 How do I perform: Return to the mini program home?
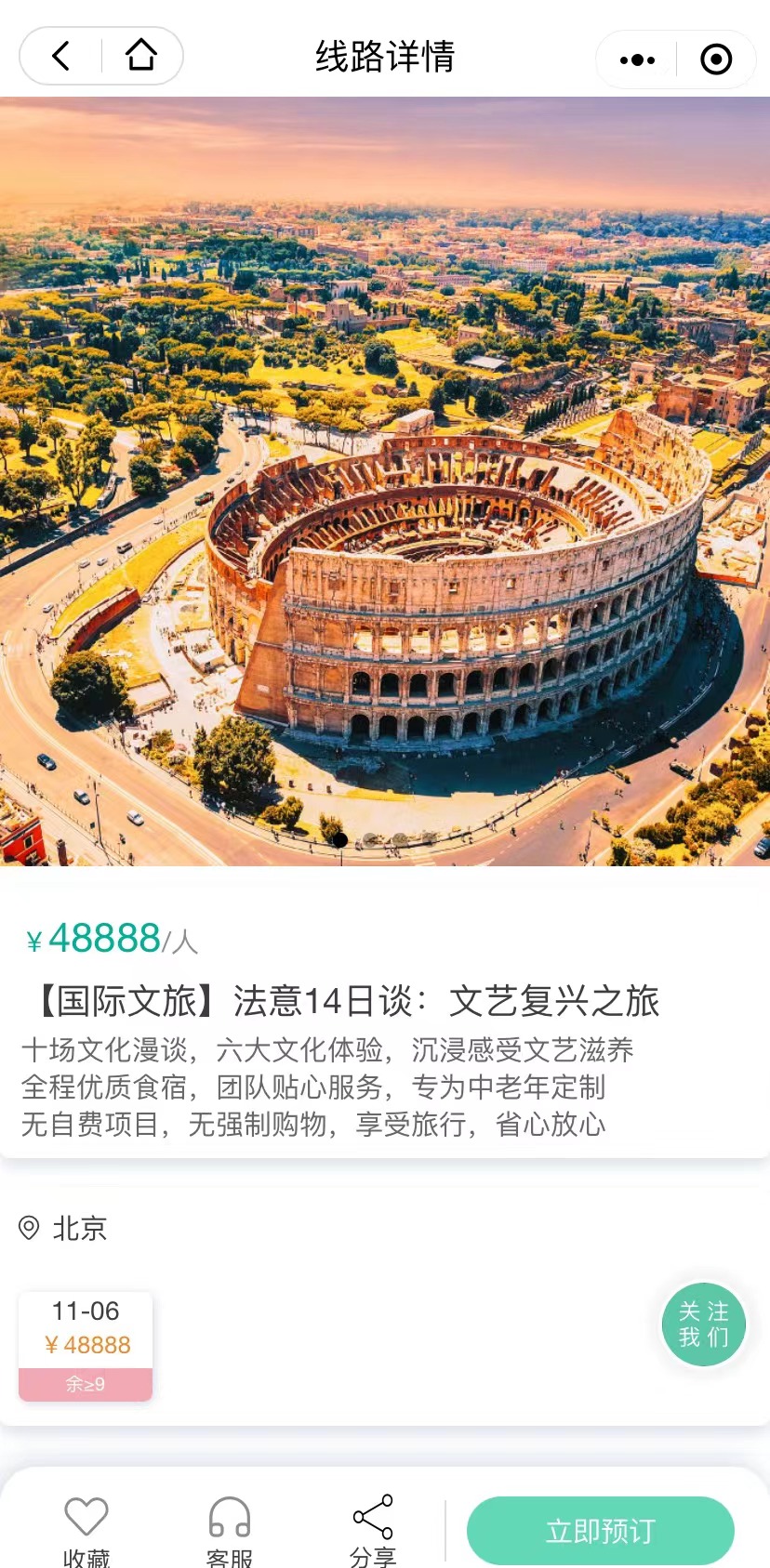point(141,56)
